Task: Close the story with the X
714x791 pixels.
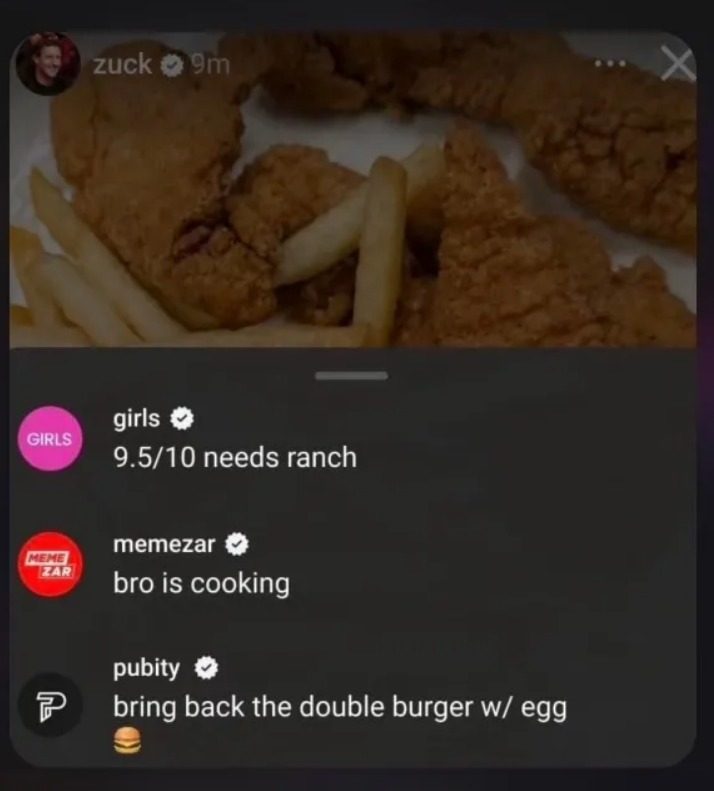Action: tap(678, 65)
